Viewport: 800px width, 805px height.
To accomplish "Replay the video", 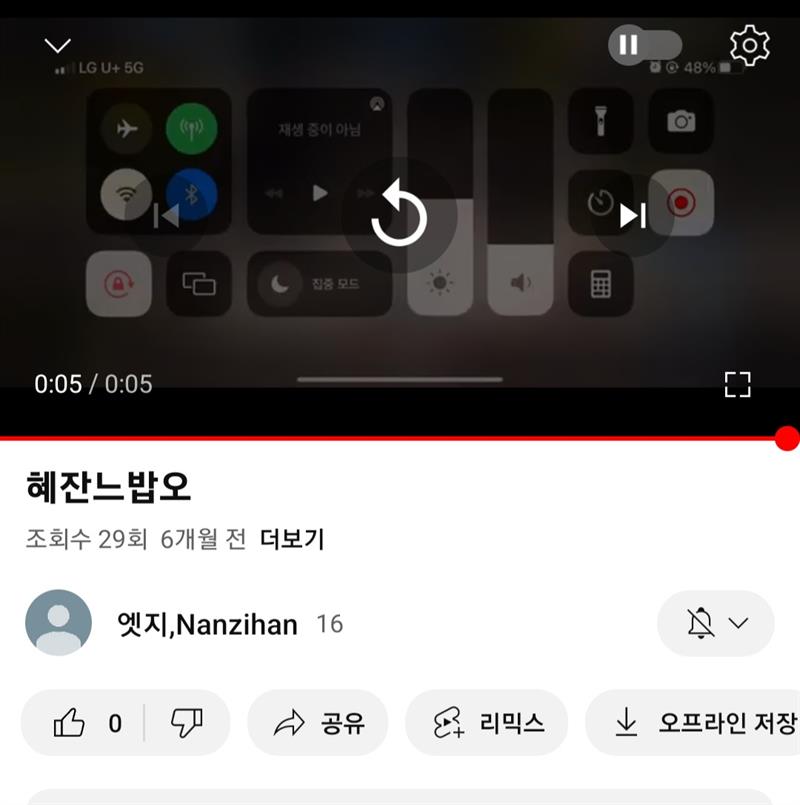I will point(399,216).
